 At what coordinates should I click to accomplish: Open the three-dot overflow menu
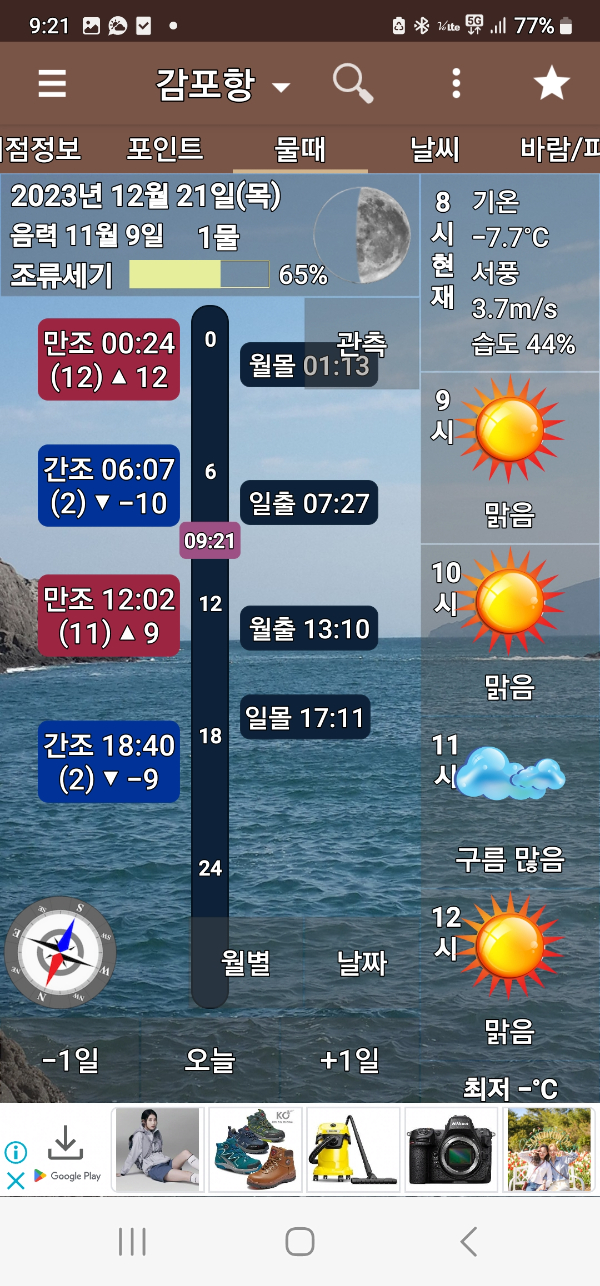(x=456, y=83)
